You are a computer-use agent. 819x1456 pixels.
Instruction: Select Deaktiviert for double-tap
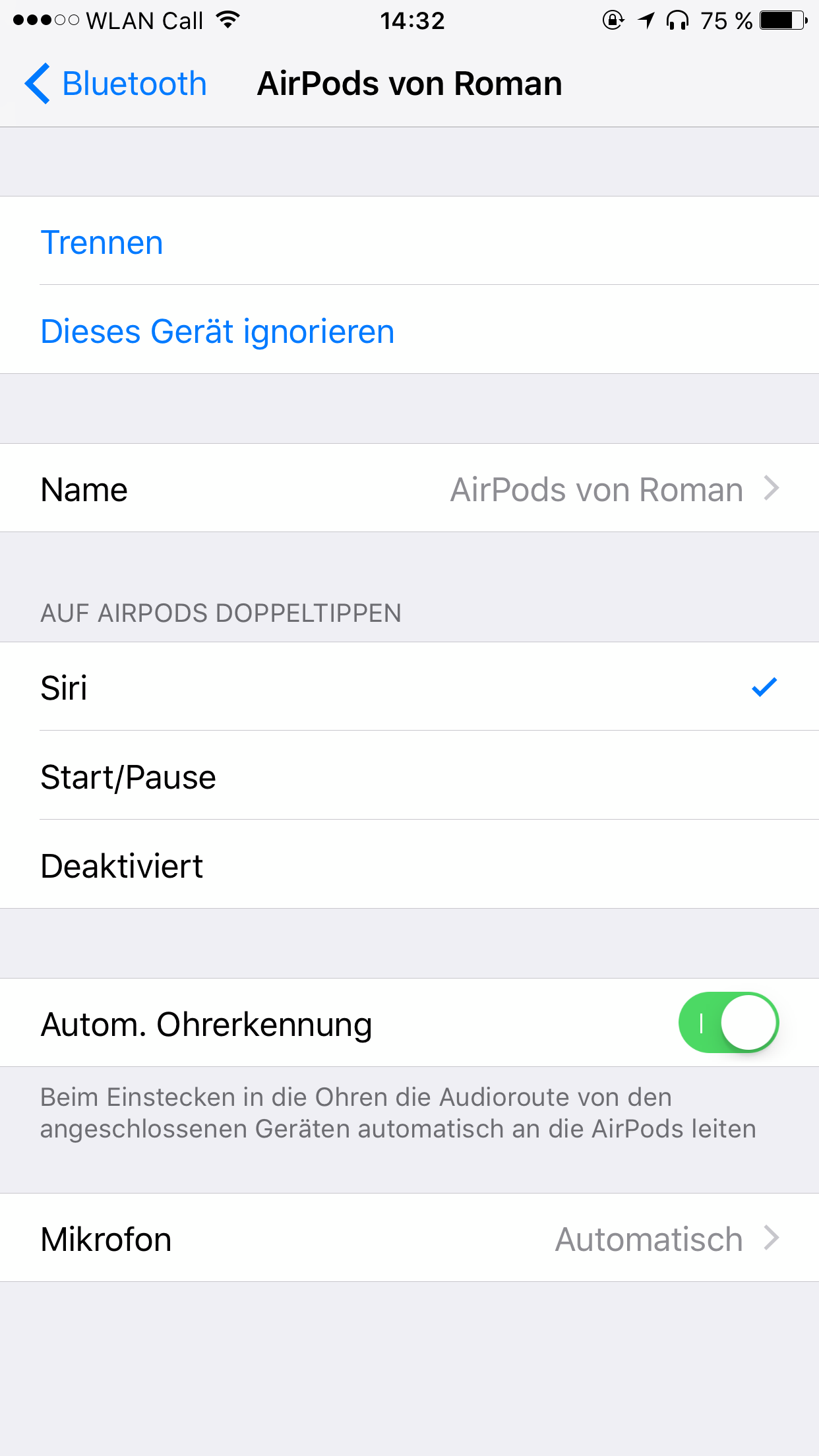(x=409, y=865)
